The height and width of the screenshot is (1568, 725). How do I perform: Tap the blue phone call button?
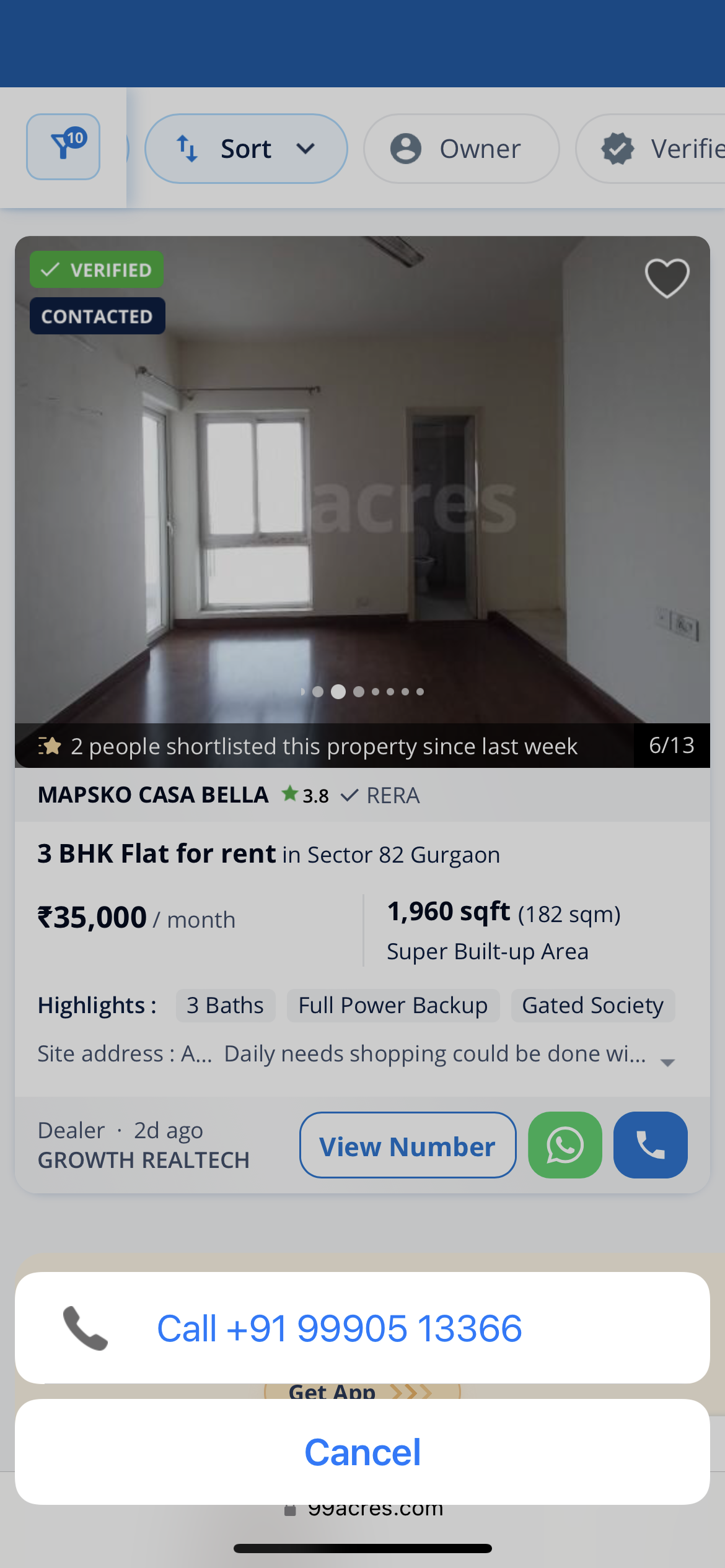coord(651,1145)
